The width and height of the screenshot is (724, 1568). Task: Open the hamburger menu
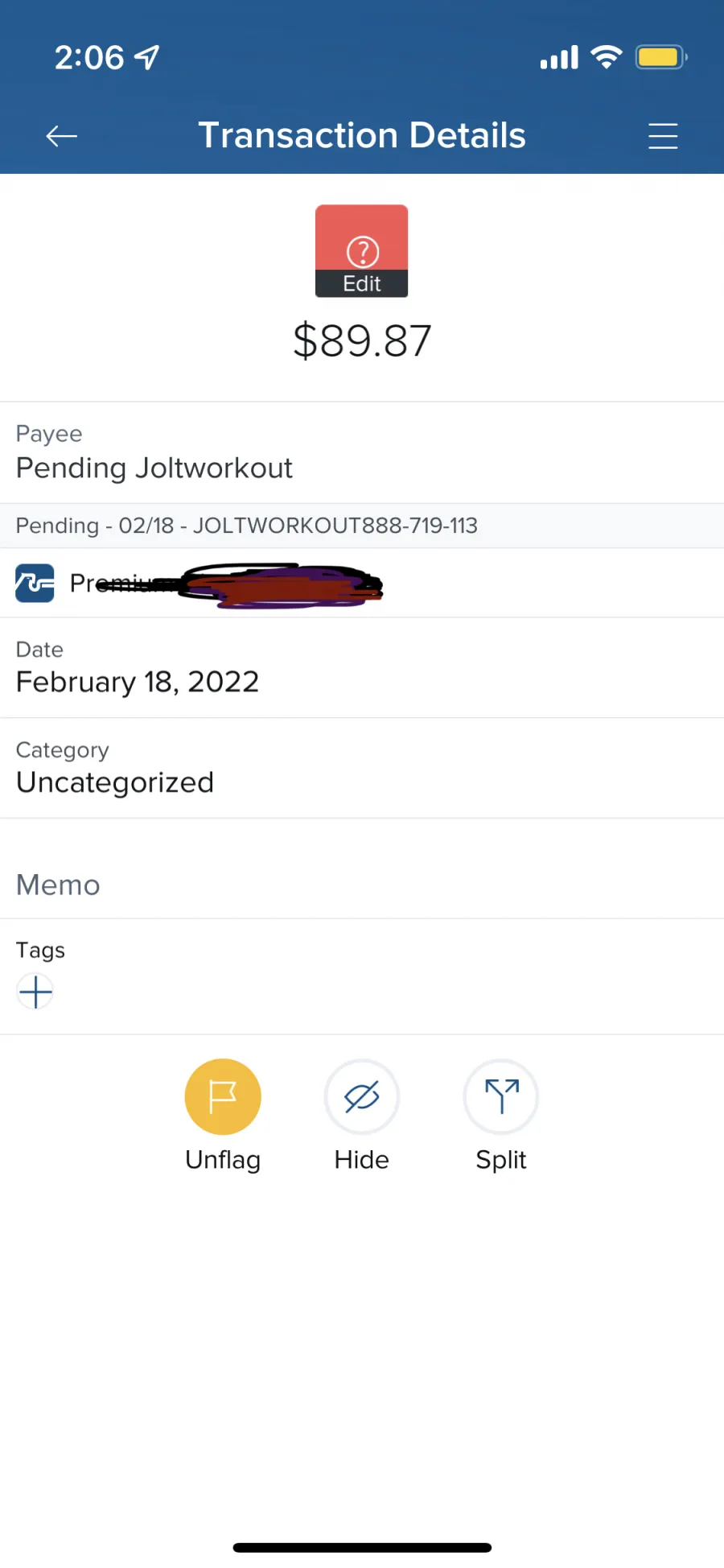(663, 136)
